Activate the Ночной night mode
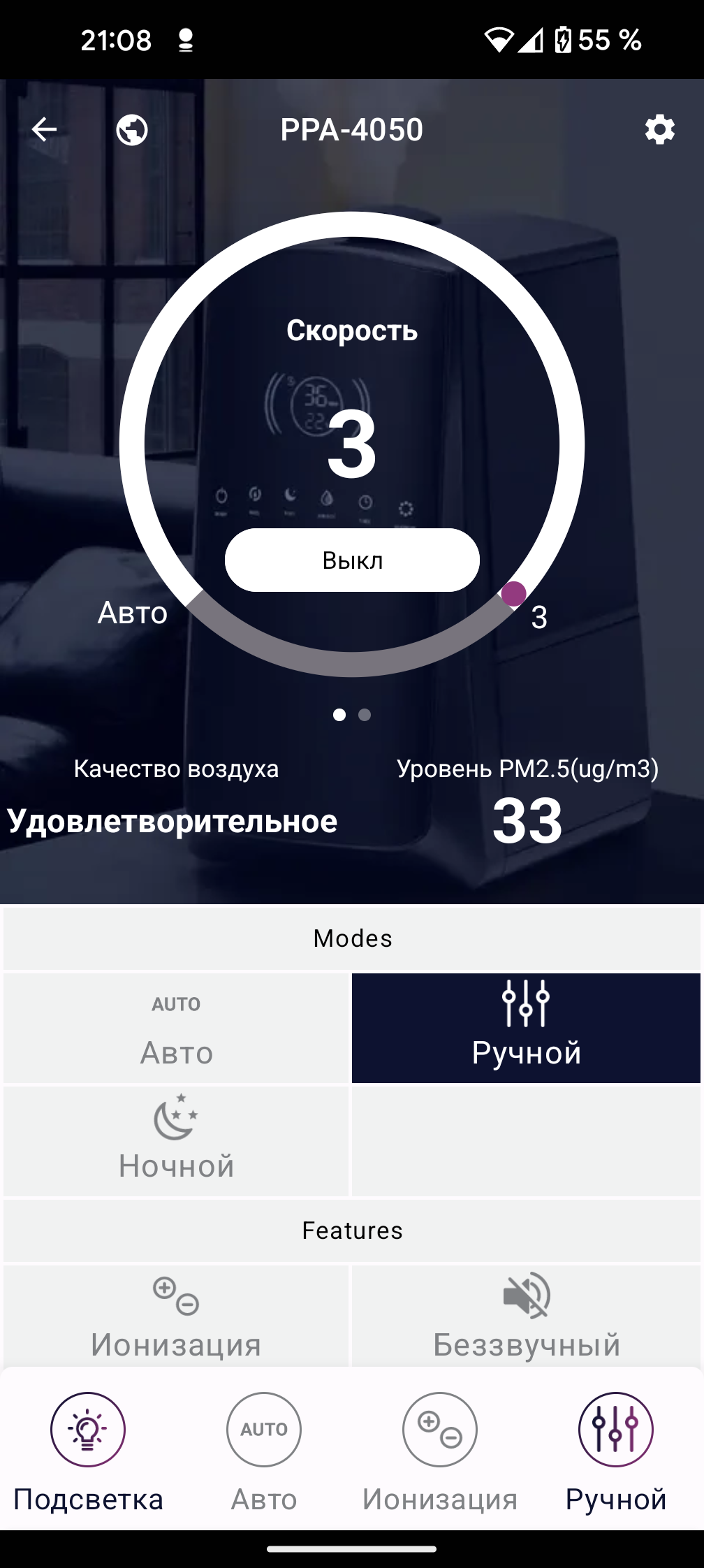This screenshot has width=704, height=1568. pos(176,1140)
